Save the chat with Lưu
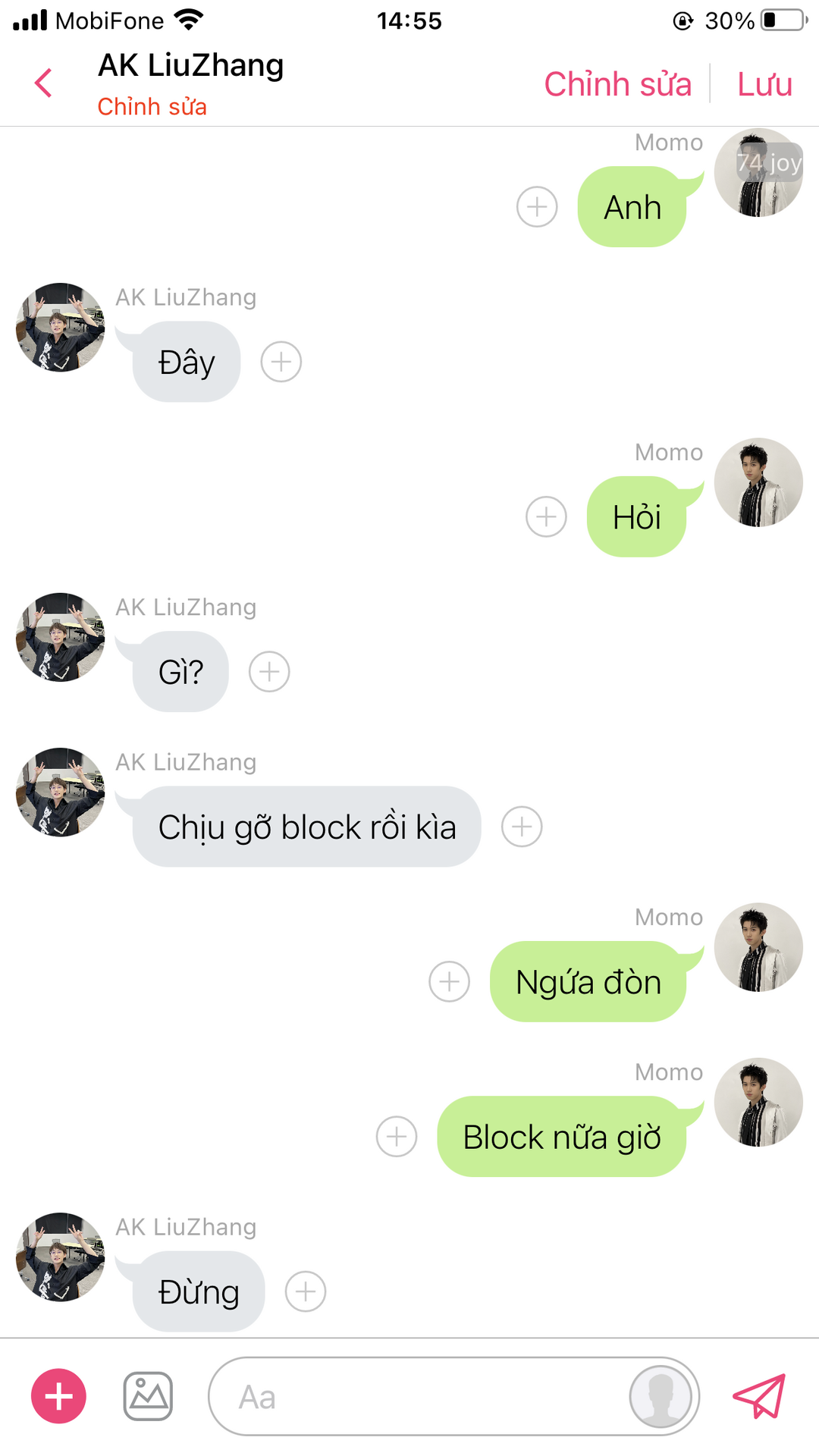The height and width of the screenshot is (1456, 819). [764, 84]
